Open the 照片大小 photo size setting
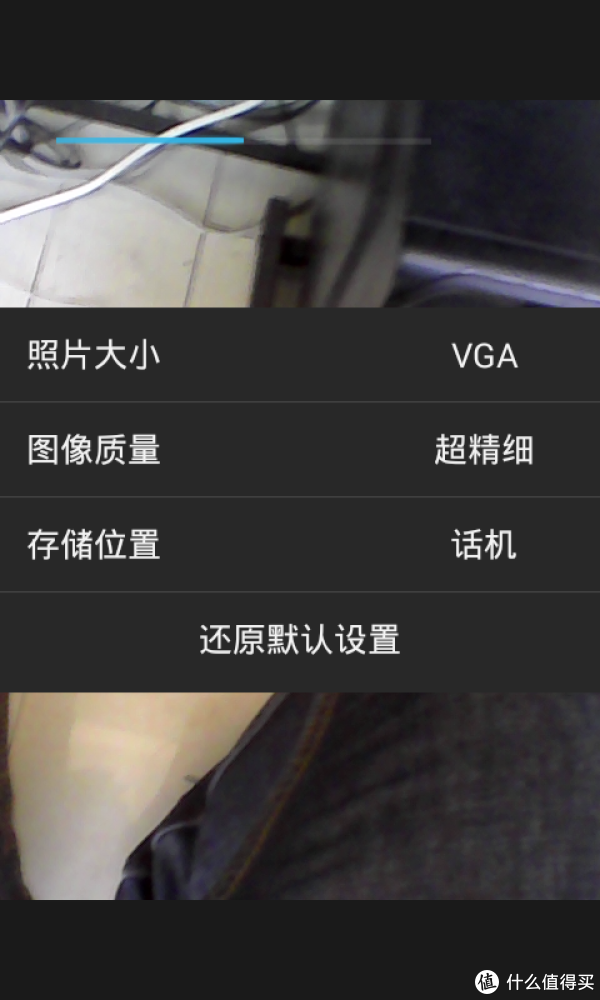The height and width of the screenshot is (1000, 600). coord(300,356)
